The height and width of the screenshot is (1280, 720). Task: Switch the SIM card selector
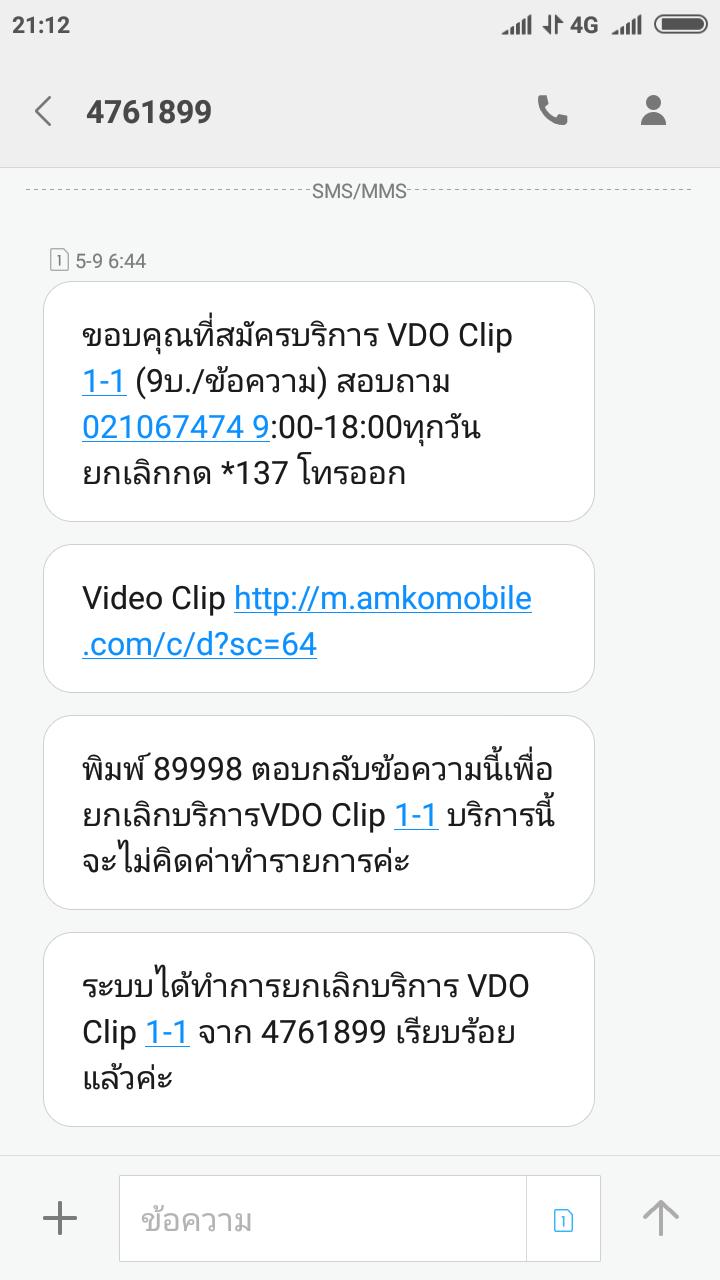point(563,1220)
